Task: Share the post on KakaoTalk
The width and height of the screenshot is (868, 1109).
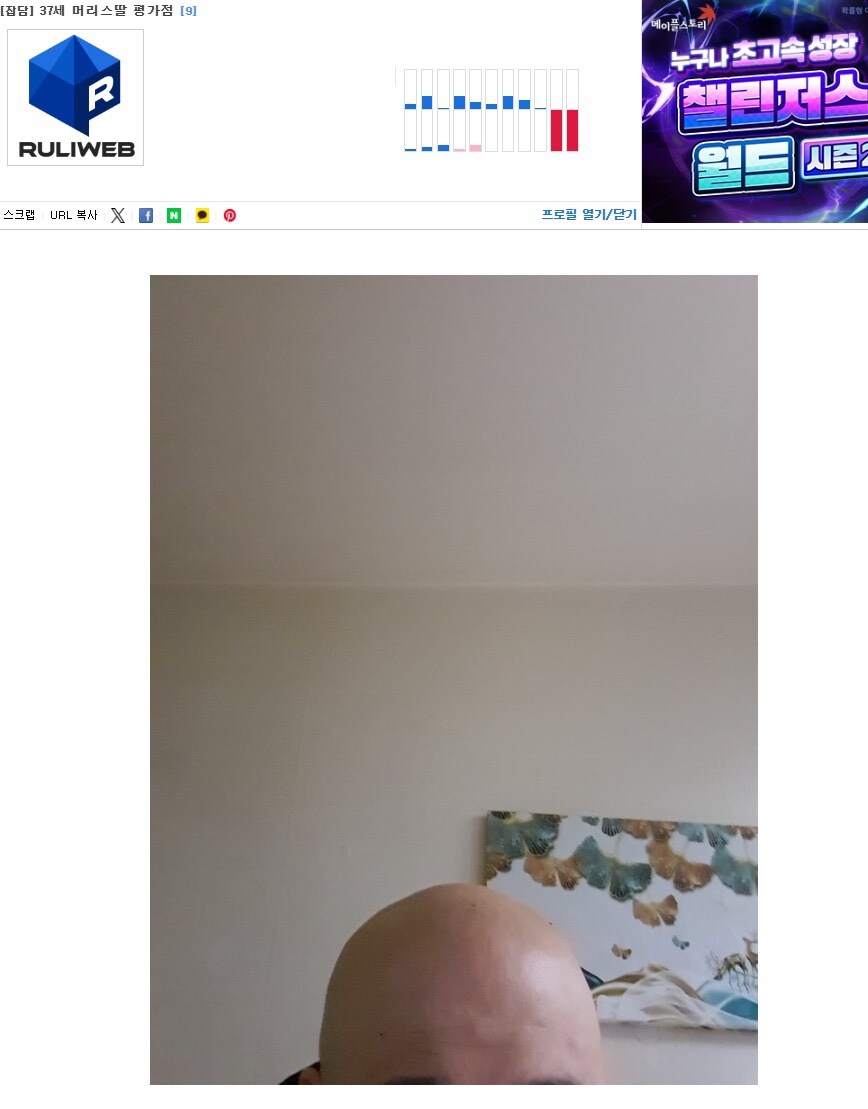Action: (x=202, y=215)
